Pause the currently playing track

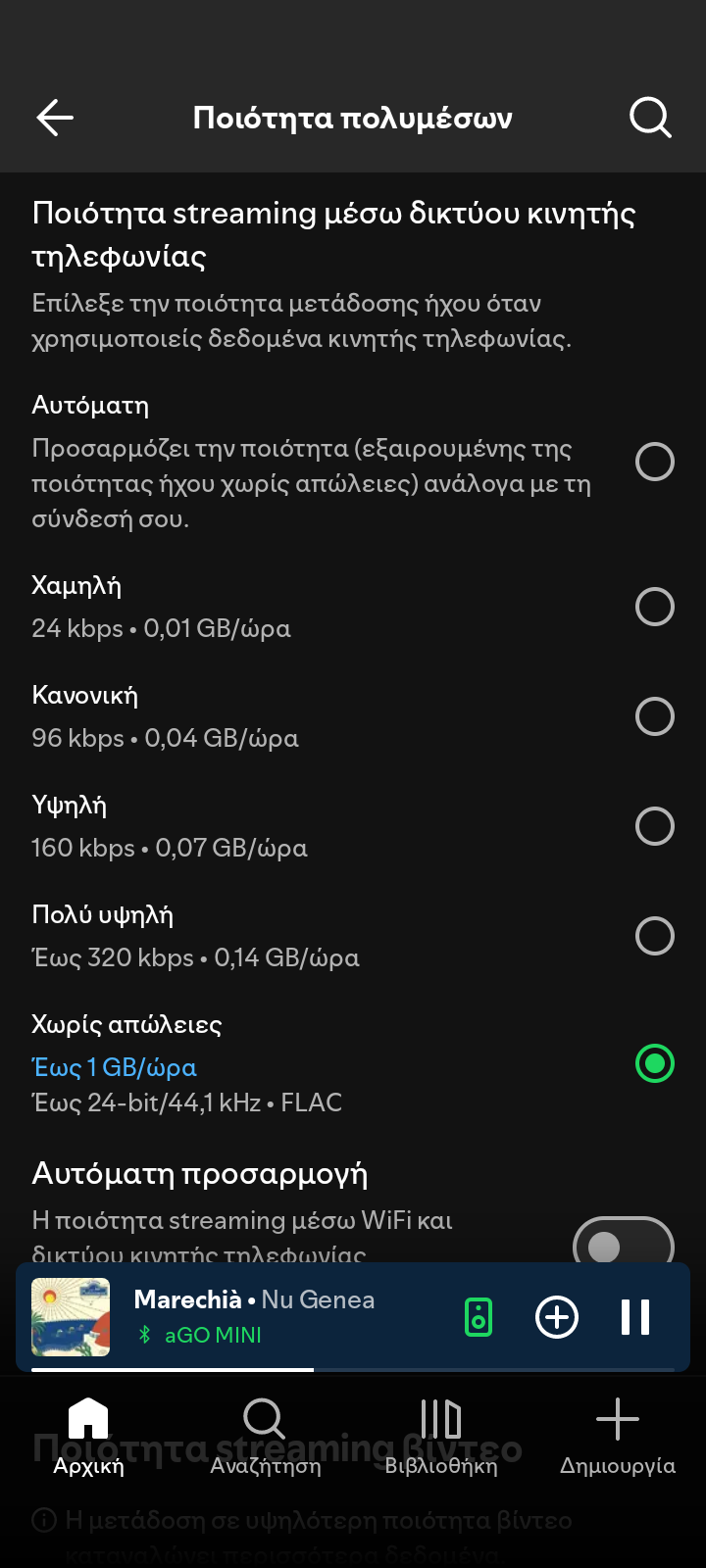tap(634, 1317)
